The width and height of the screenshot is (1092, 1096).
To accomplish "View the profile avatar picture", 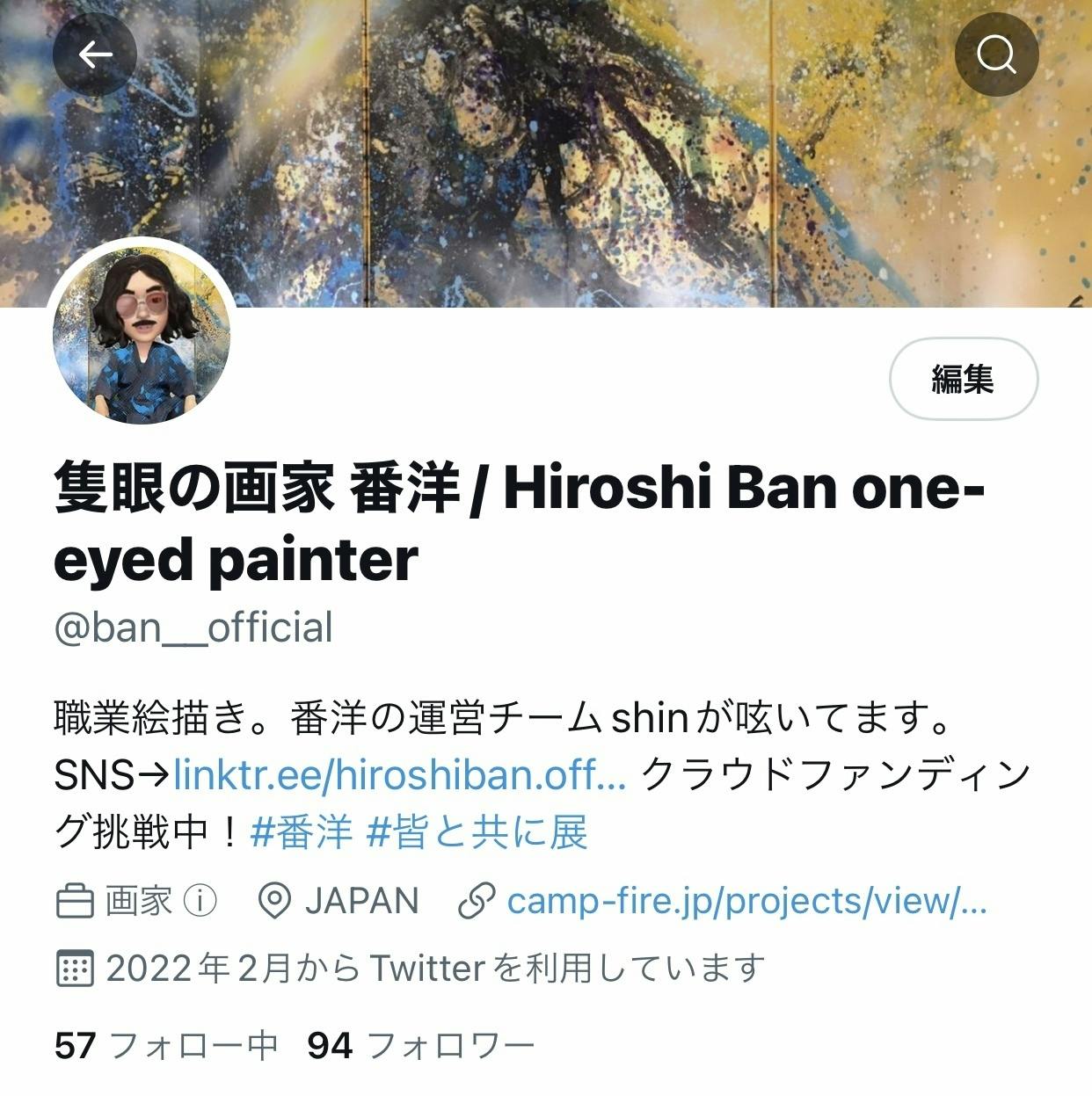I will (142, 332).
